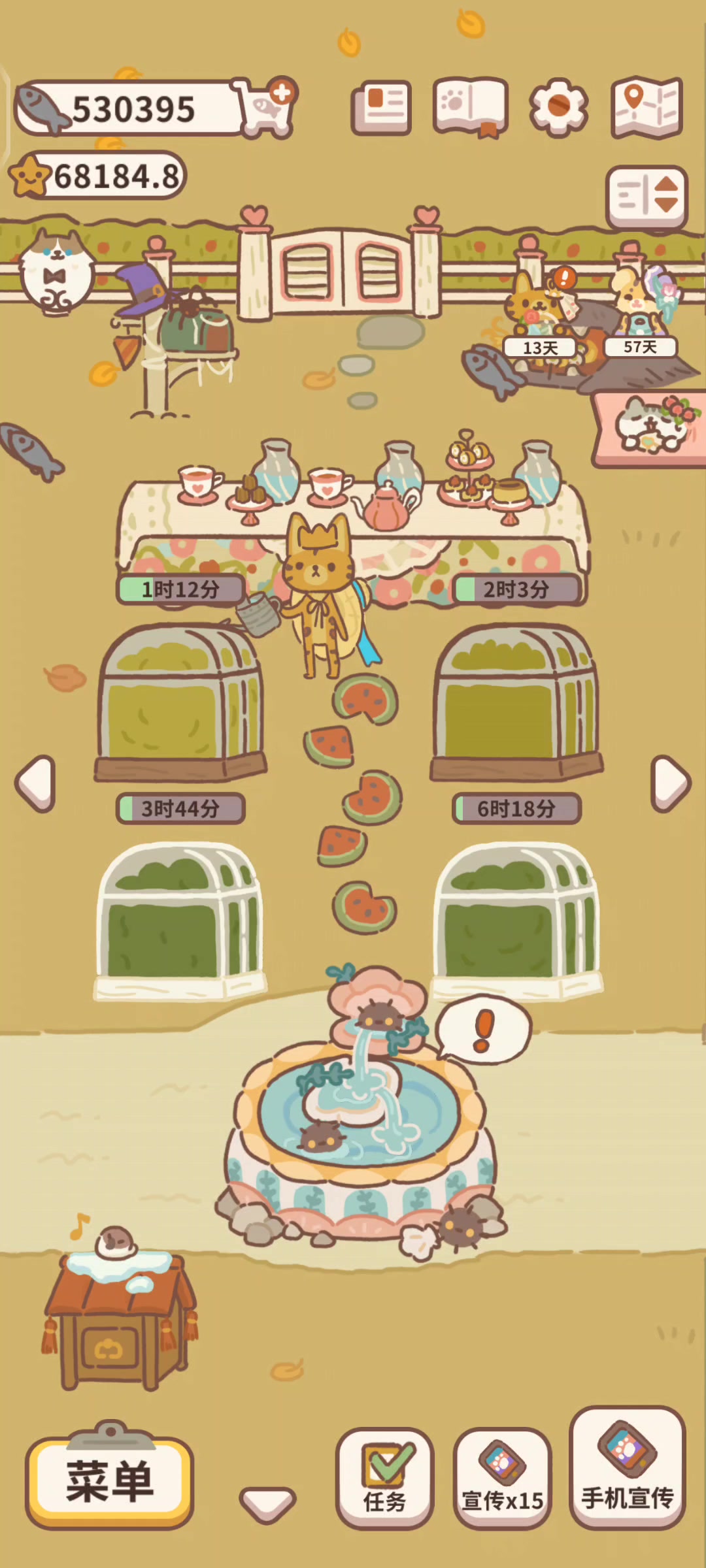This screenshot has width=706, height=1568.
Task: Tap the list sort toggle button
Action: pyautogui.click(x=647, y=195)
